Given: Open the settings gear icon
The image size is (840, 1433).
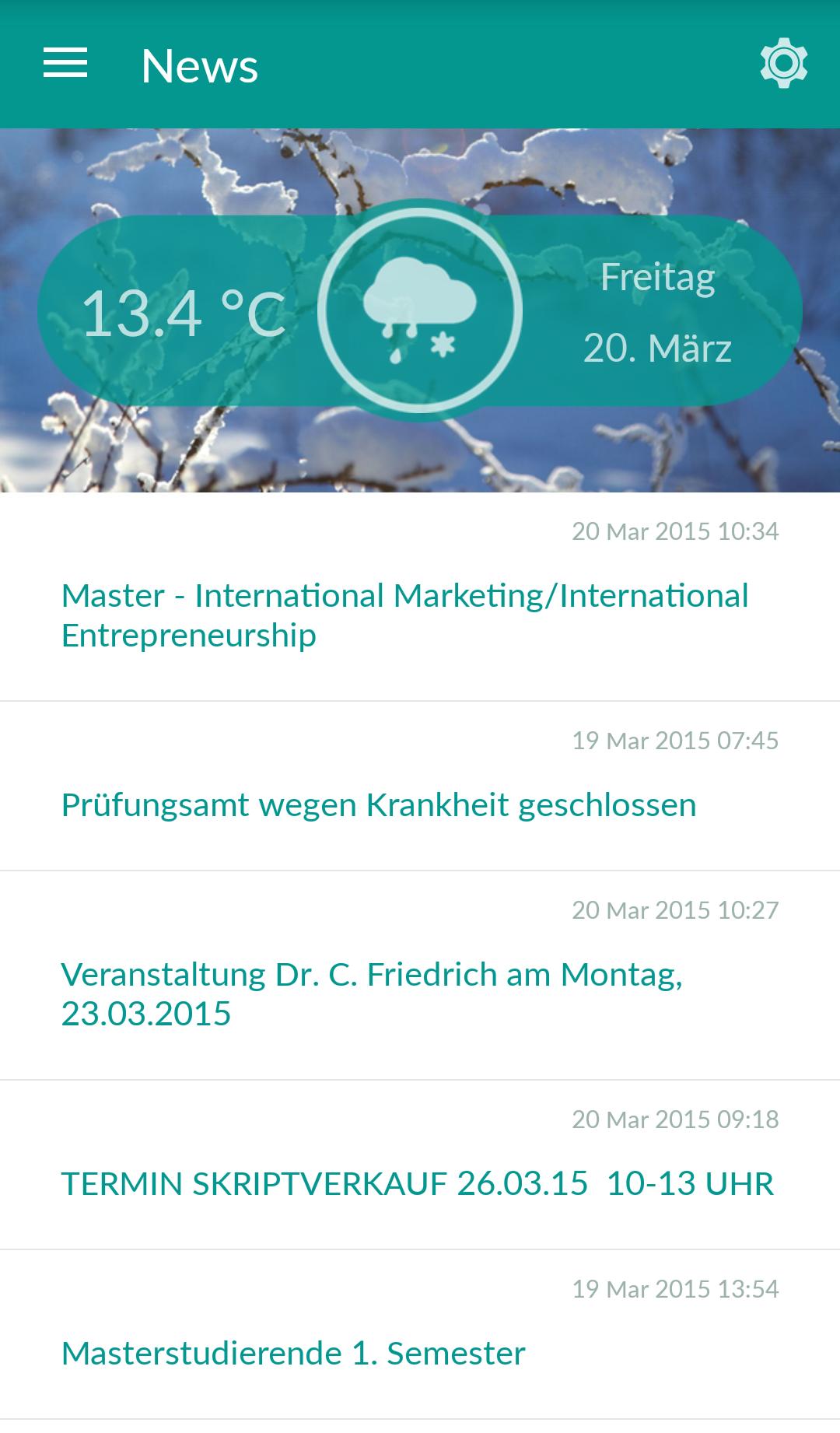Looking at the screenshot, I should 783,63.
